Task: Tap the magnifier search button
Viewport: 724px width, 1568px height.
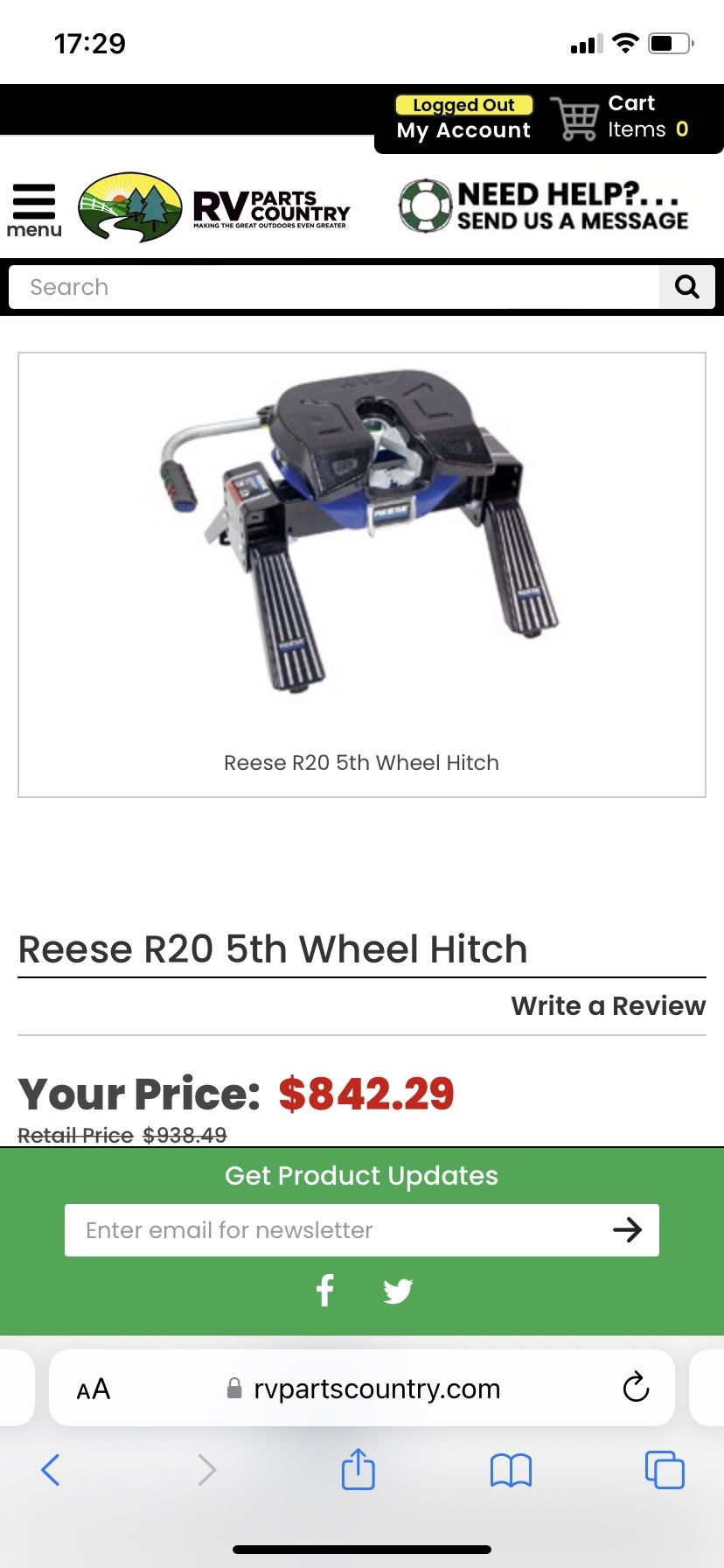Action: click(x=687, y=287)
